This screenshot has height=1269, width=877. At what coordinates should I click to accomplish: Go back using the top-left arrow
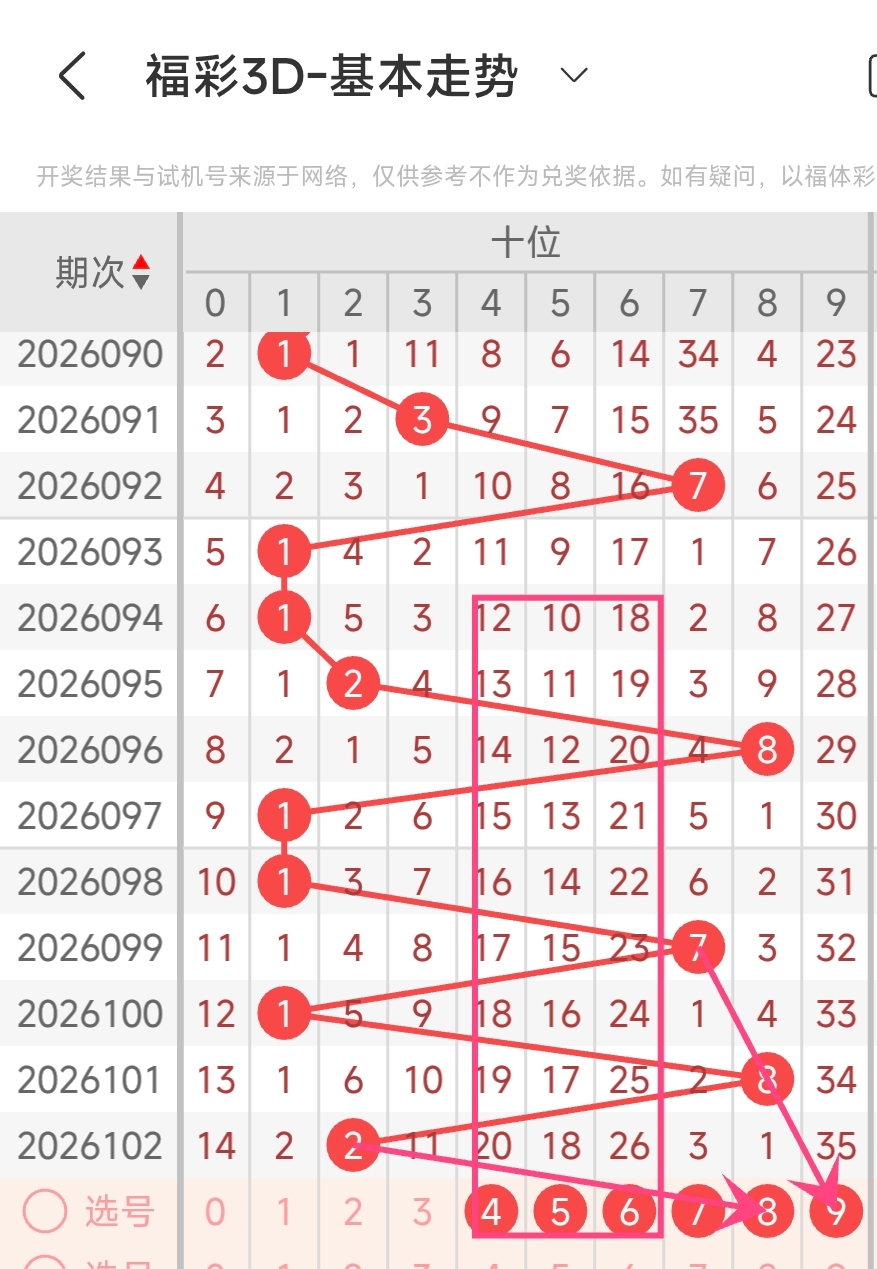(x=72, y=76)
